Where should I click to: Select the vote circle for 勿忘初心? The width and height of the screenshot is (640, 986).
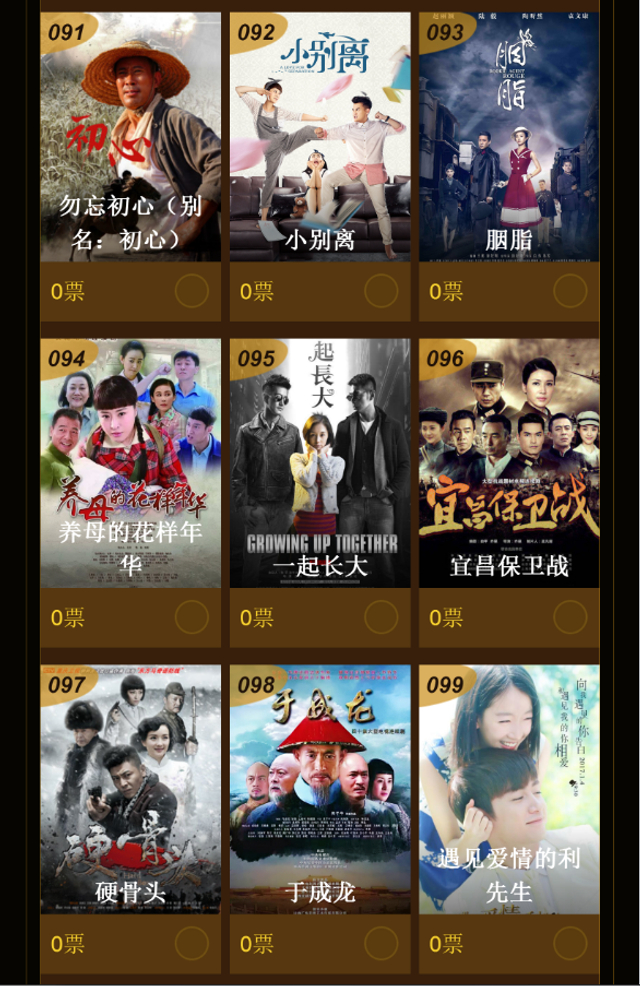click(x=192, y=291)
